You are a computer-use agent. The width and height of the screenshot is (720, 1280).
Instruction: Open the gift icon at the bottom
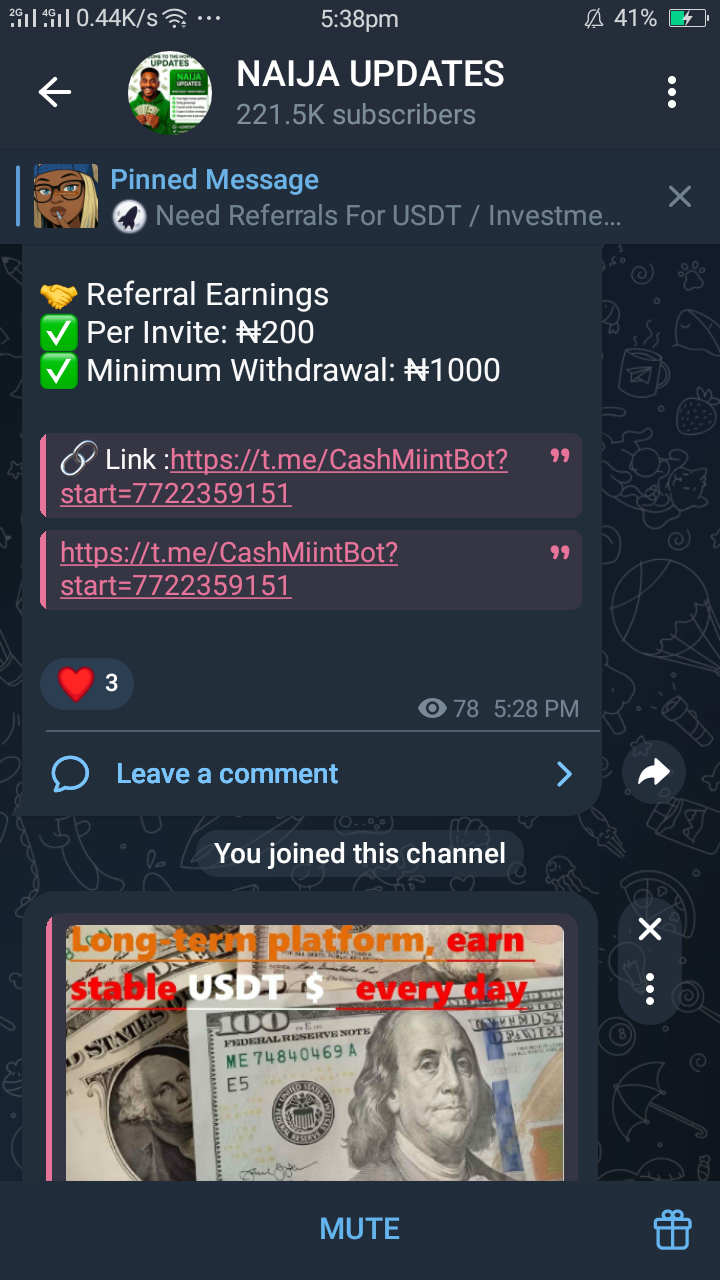click(673, 1229)
